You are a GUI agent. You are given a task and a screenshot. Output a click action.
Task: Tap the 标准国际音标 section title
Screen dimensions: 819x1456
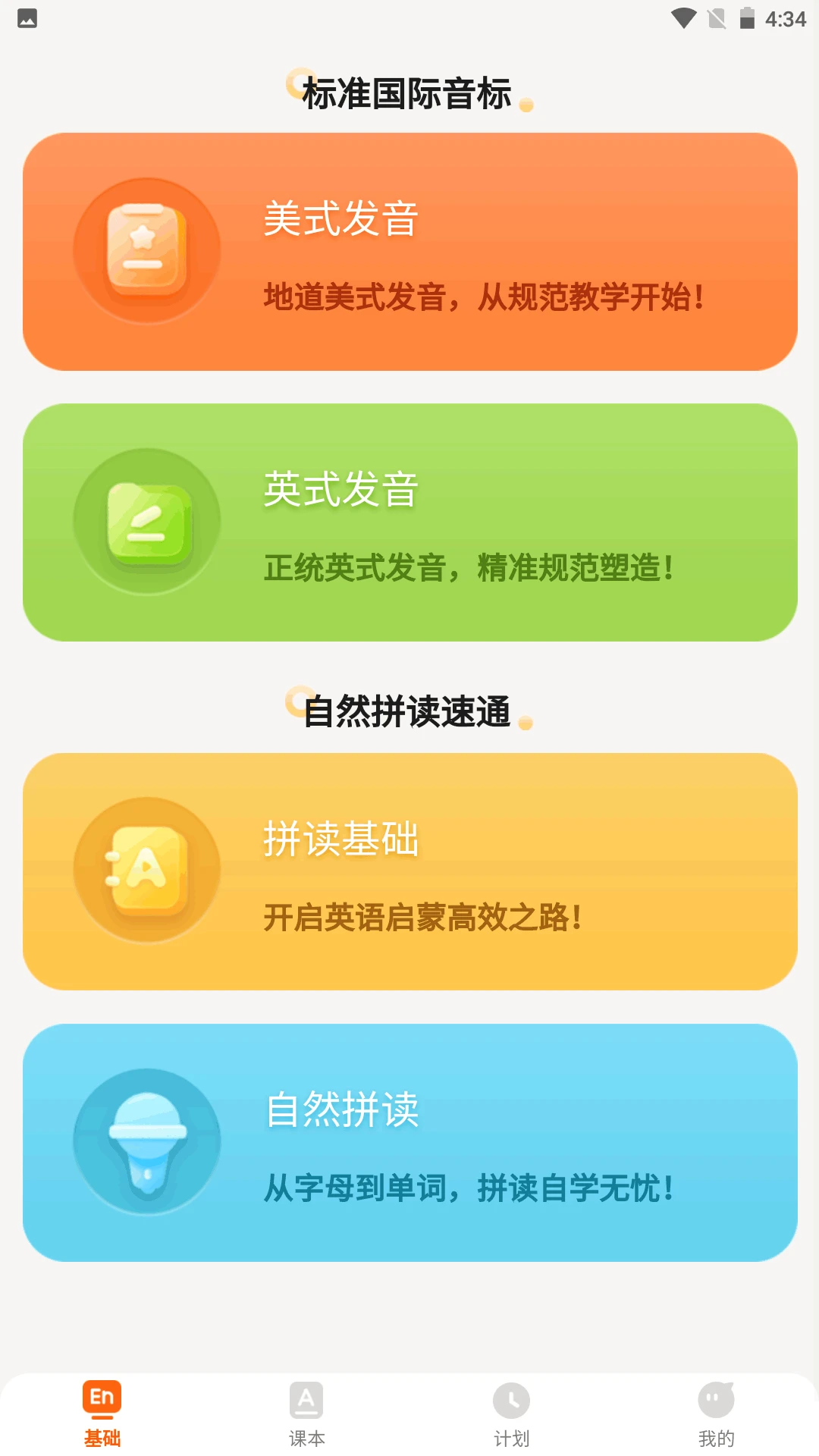coord(408,93)
